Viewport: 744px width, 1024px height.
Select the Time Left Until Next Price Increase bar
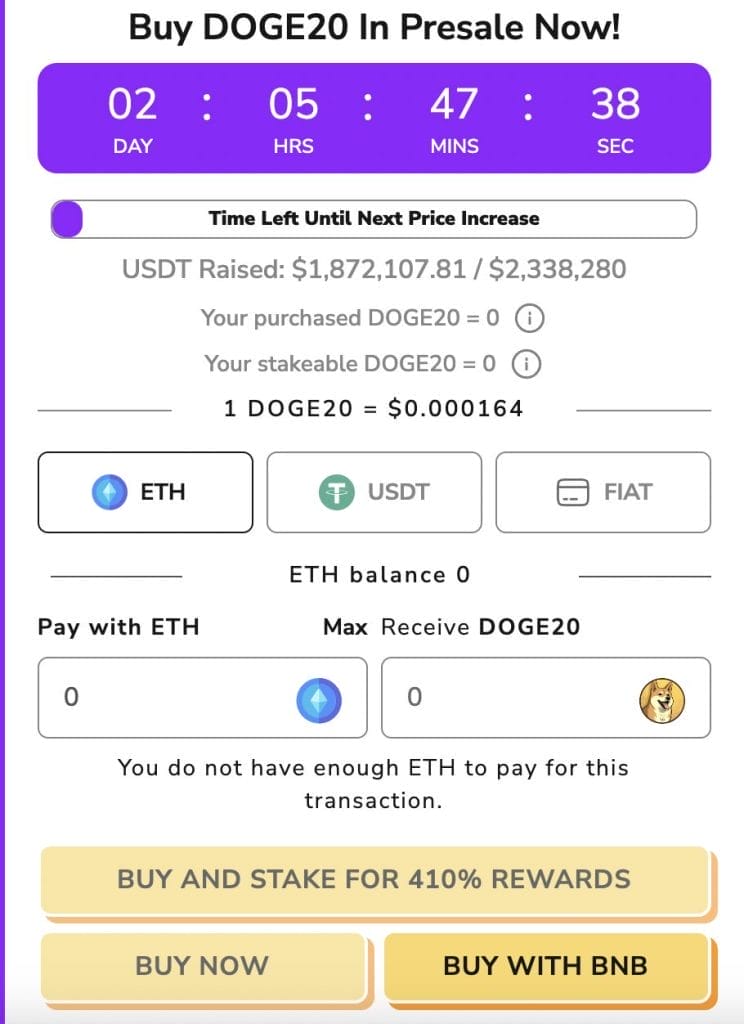click(x=372, y=218)
